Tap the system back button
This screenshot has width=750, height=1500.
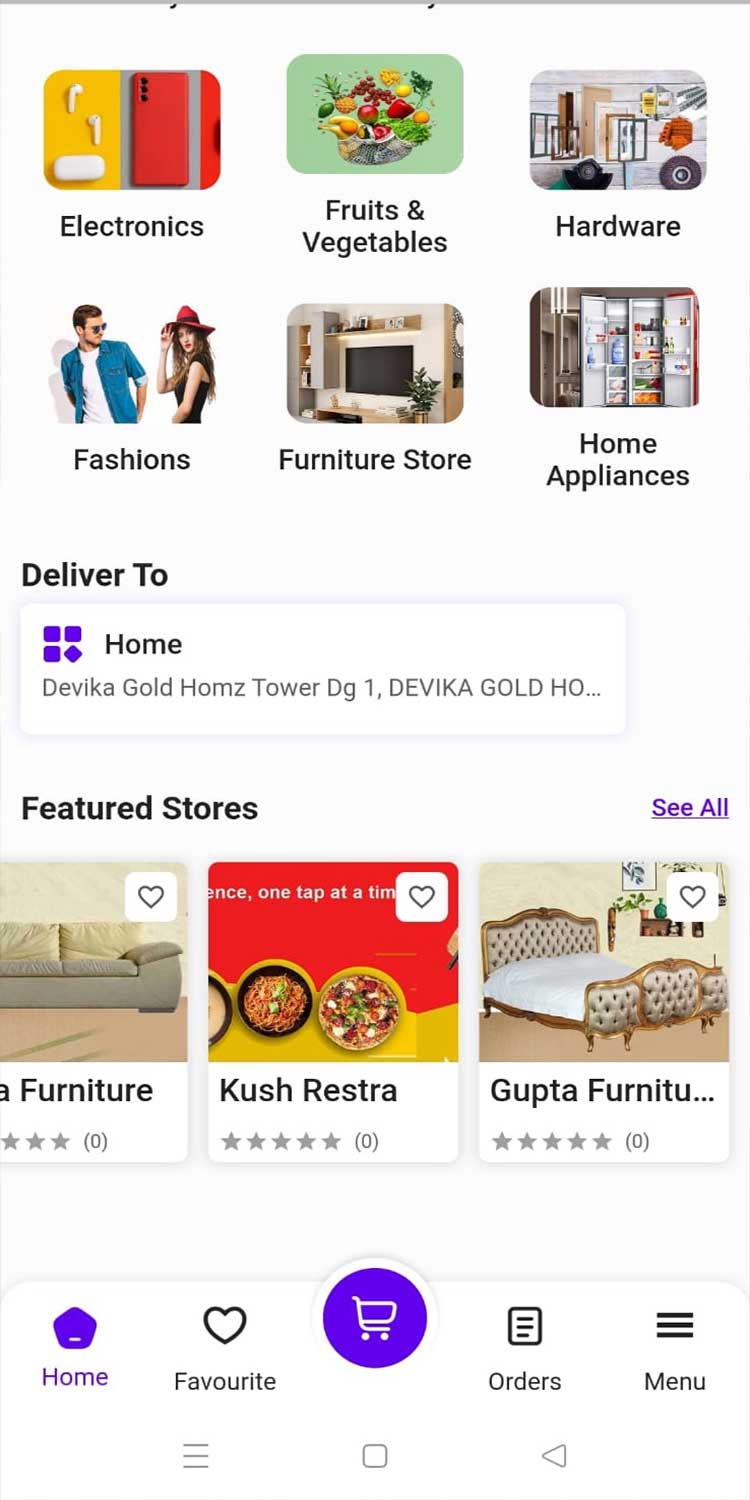[554, 1456]
